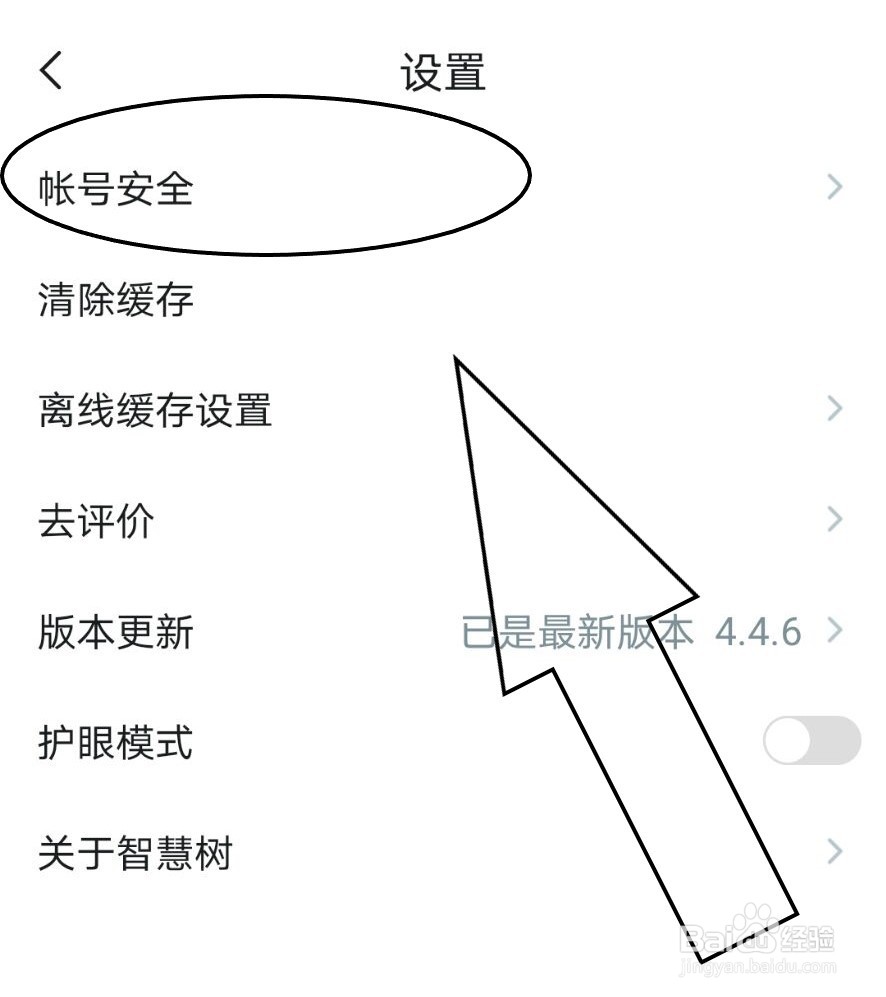Tap the 护眼模式 row label
Image resolution: width=886 pixels, height=997 pixels.
(x=113, y=742)
